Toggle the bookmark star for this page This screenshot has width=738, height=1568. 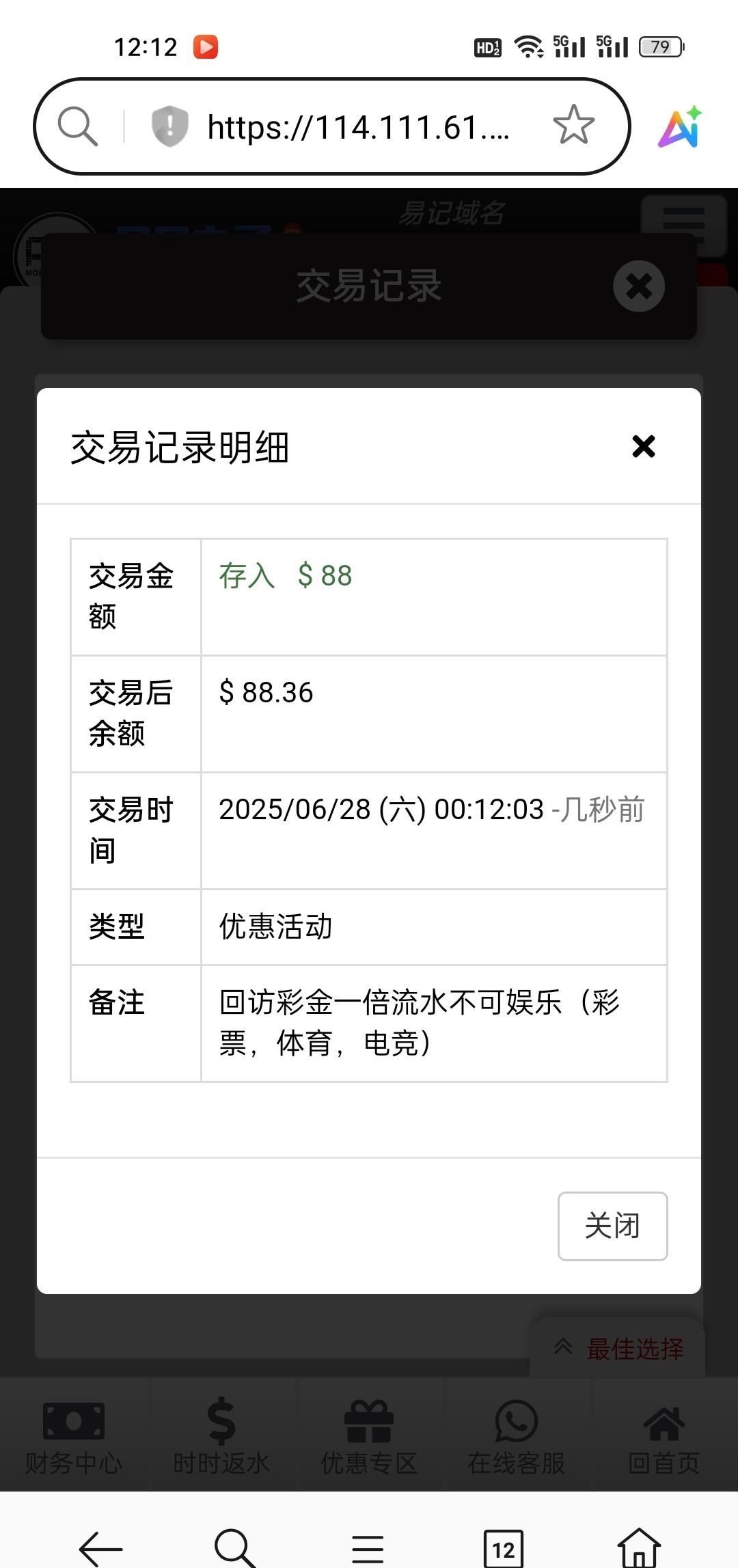[573, 125]
